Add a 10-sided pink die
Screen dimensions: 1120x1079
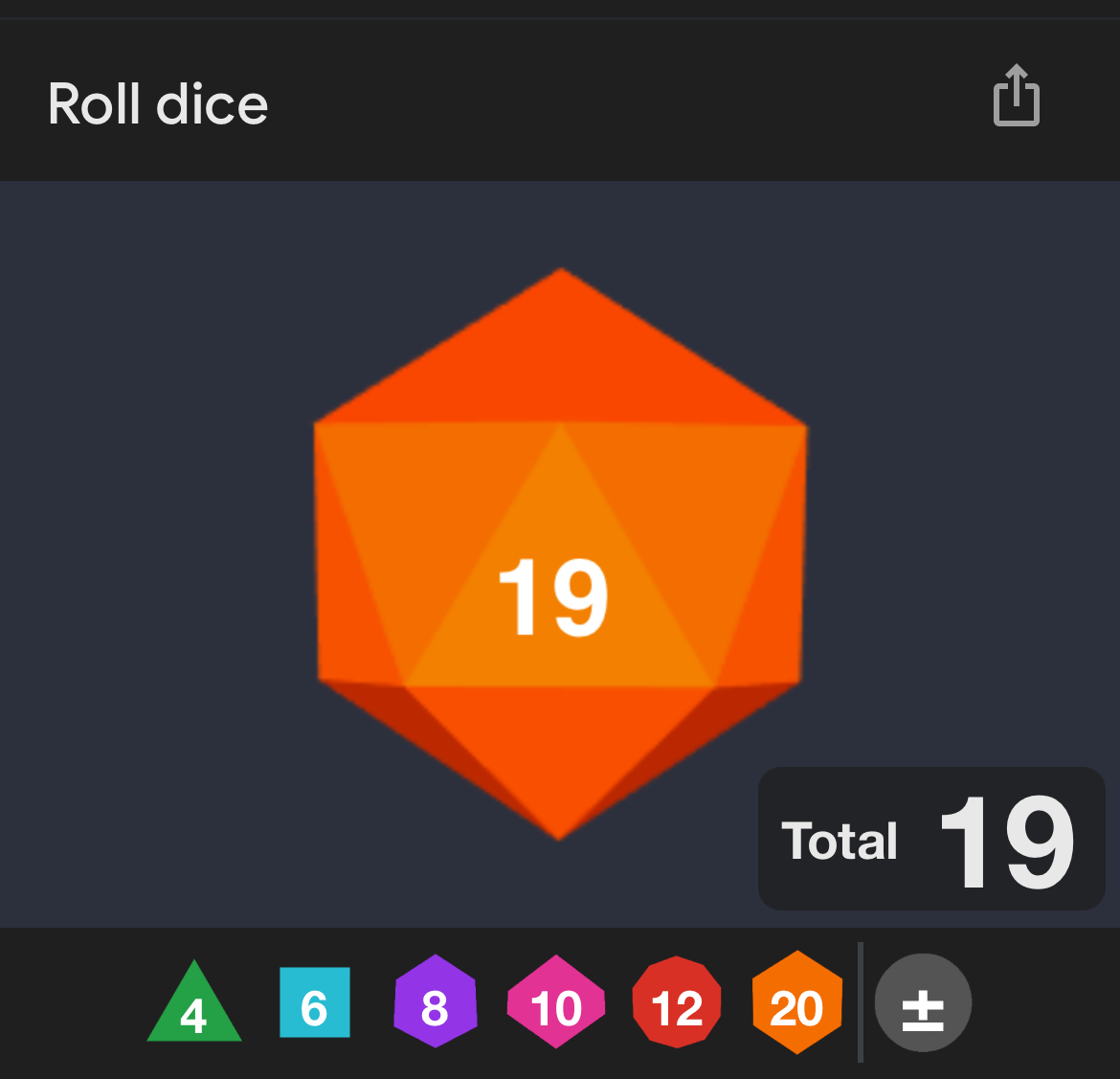[x=556, y=1003]
